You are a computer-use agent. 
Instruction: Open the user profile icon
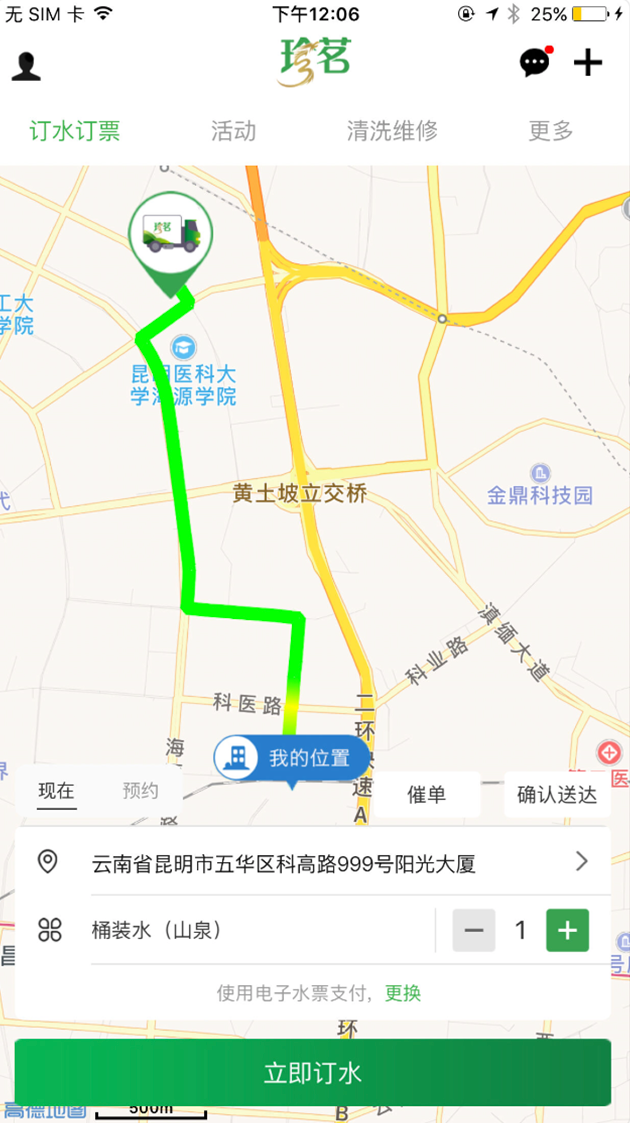click(x=26, y=66)
